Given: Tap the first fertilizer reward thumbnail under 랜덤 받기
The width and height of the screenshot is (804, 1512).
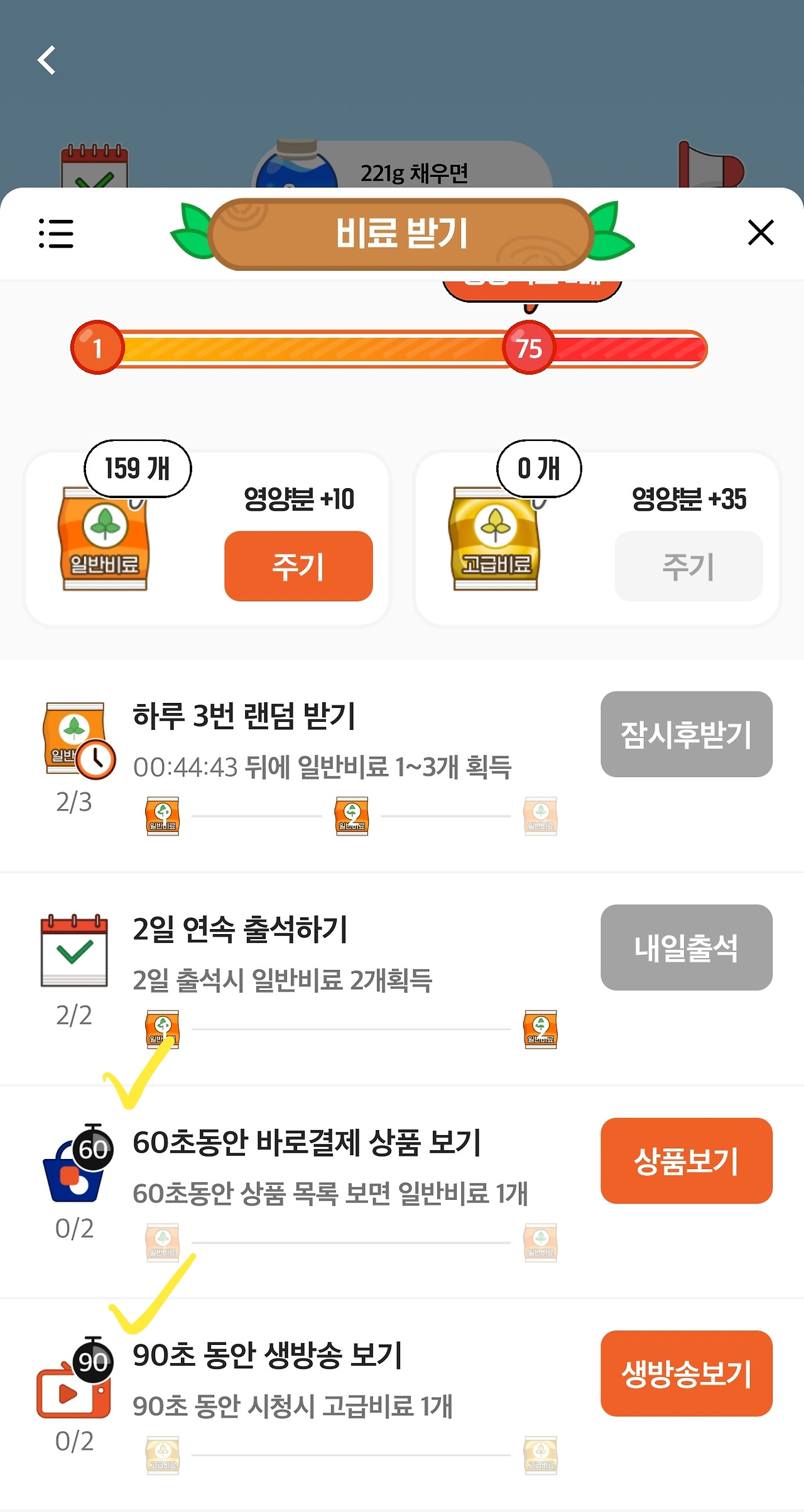Looking at the screenshot, I should tap(161, 817).
